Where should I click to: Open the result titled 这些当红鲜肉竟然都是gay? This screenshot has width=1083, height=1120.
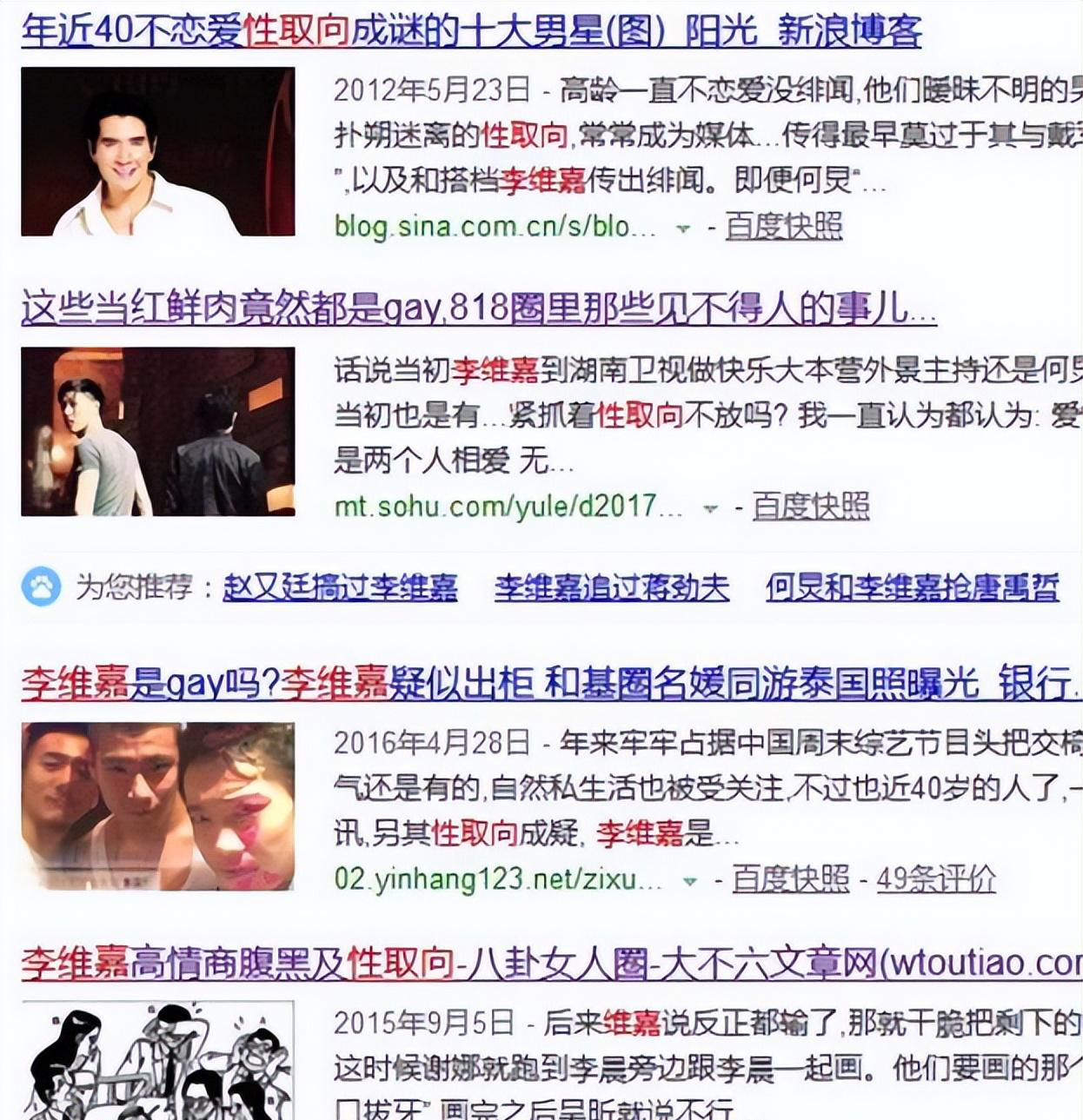(x=478, y=308)
